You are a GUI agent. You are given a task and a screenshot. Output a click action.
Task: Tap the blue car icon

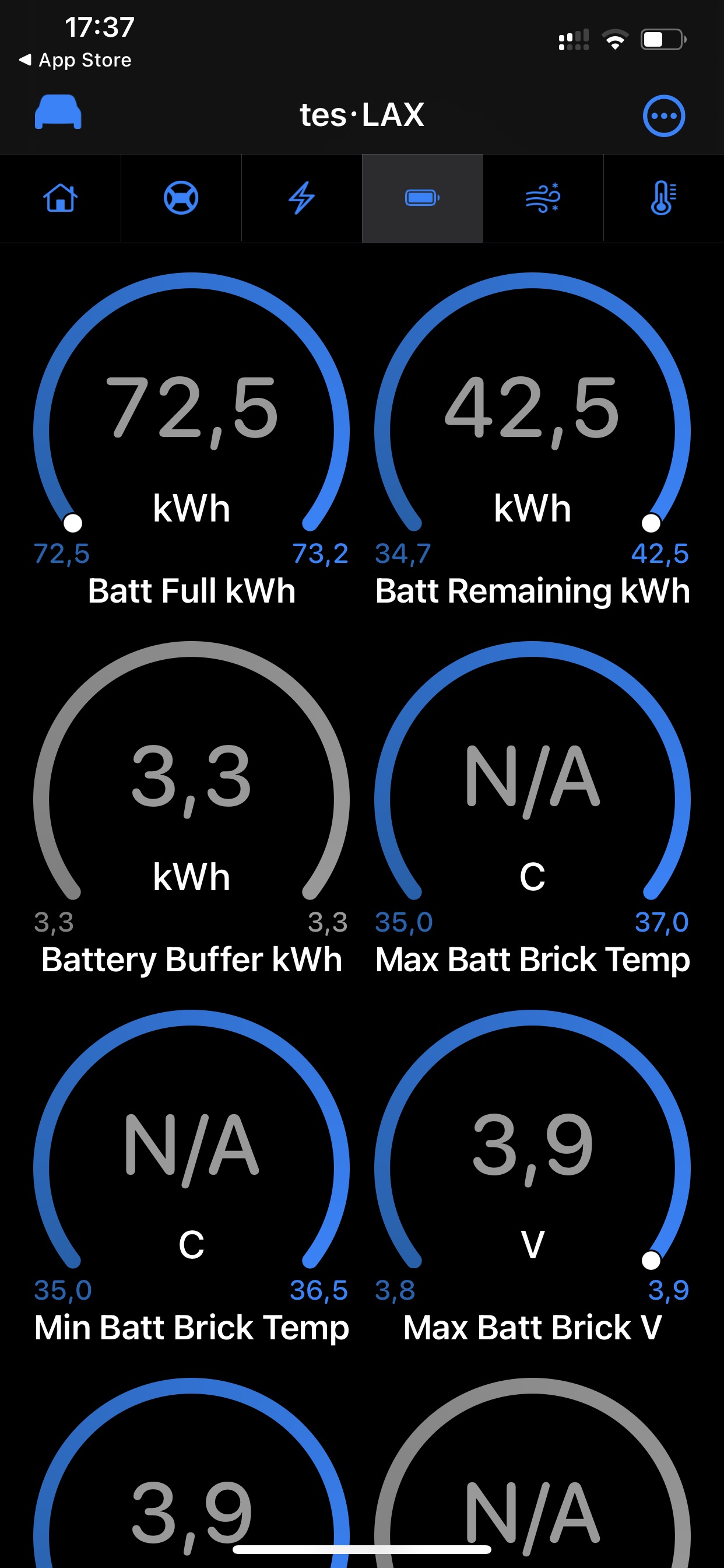tap(58, 112)
